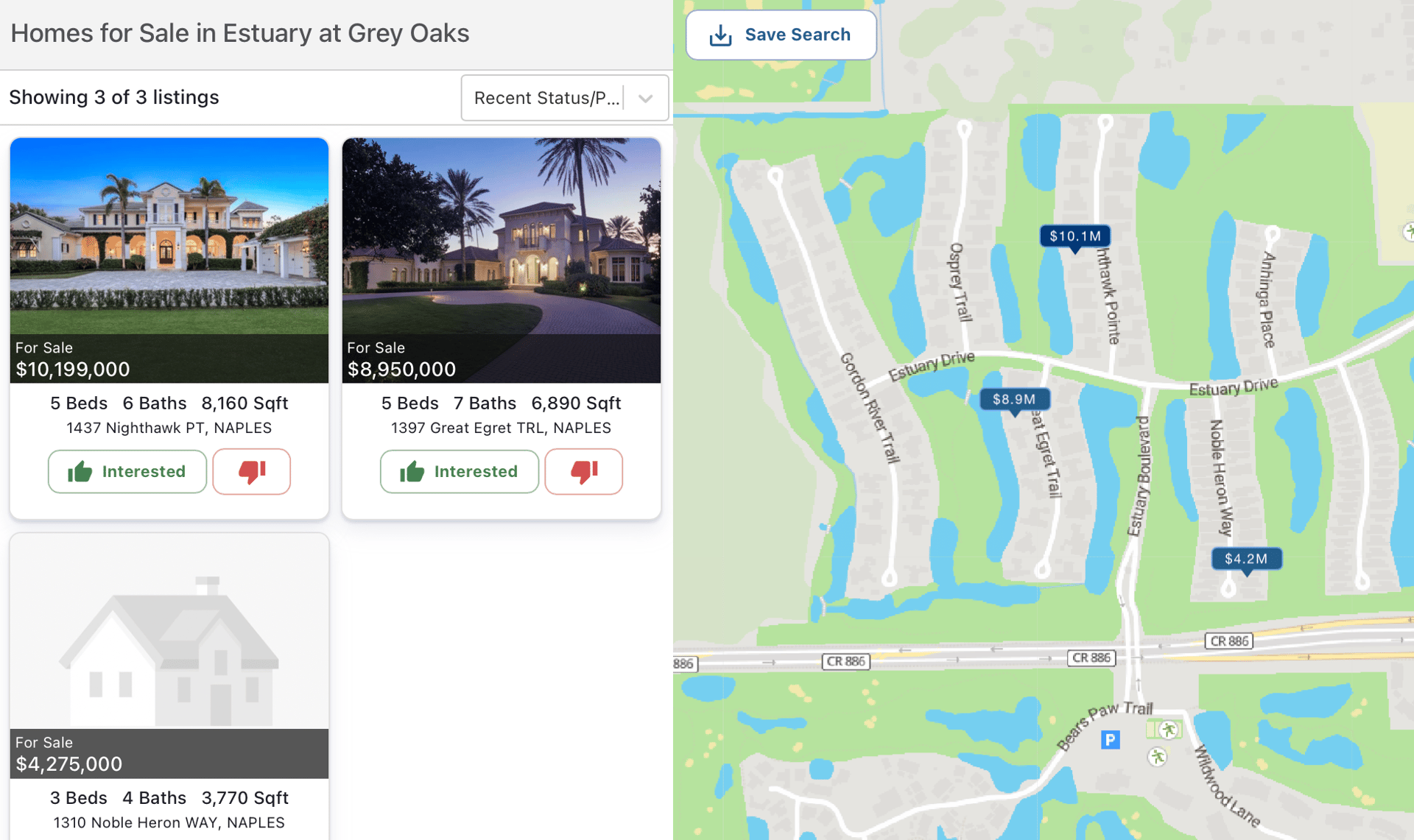Screen dimensions: 1414x840
Task: Select the $4.2M map price marker
Action: pyautogui.click(x=1245, y=559)
